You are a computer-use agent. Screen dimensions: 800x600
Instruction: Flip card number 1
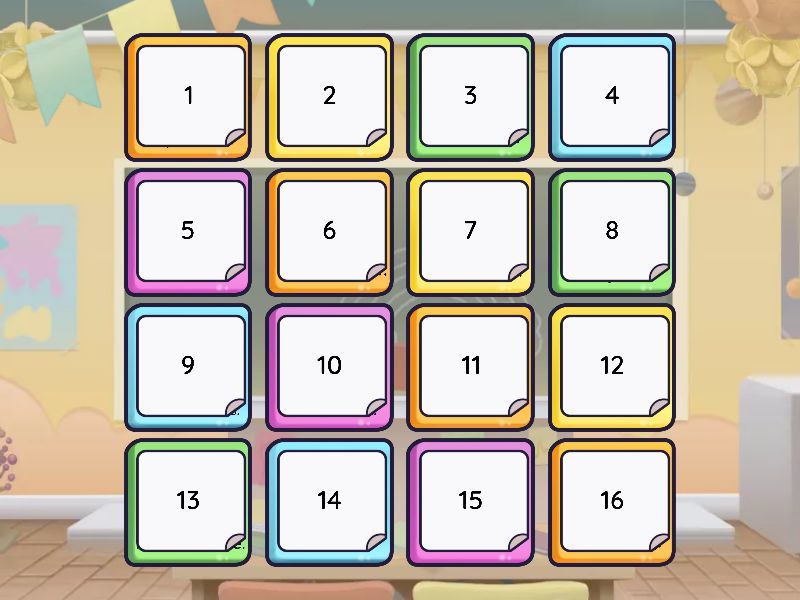point(188,97)
